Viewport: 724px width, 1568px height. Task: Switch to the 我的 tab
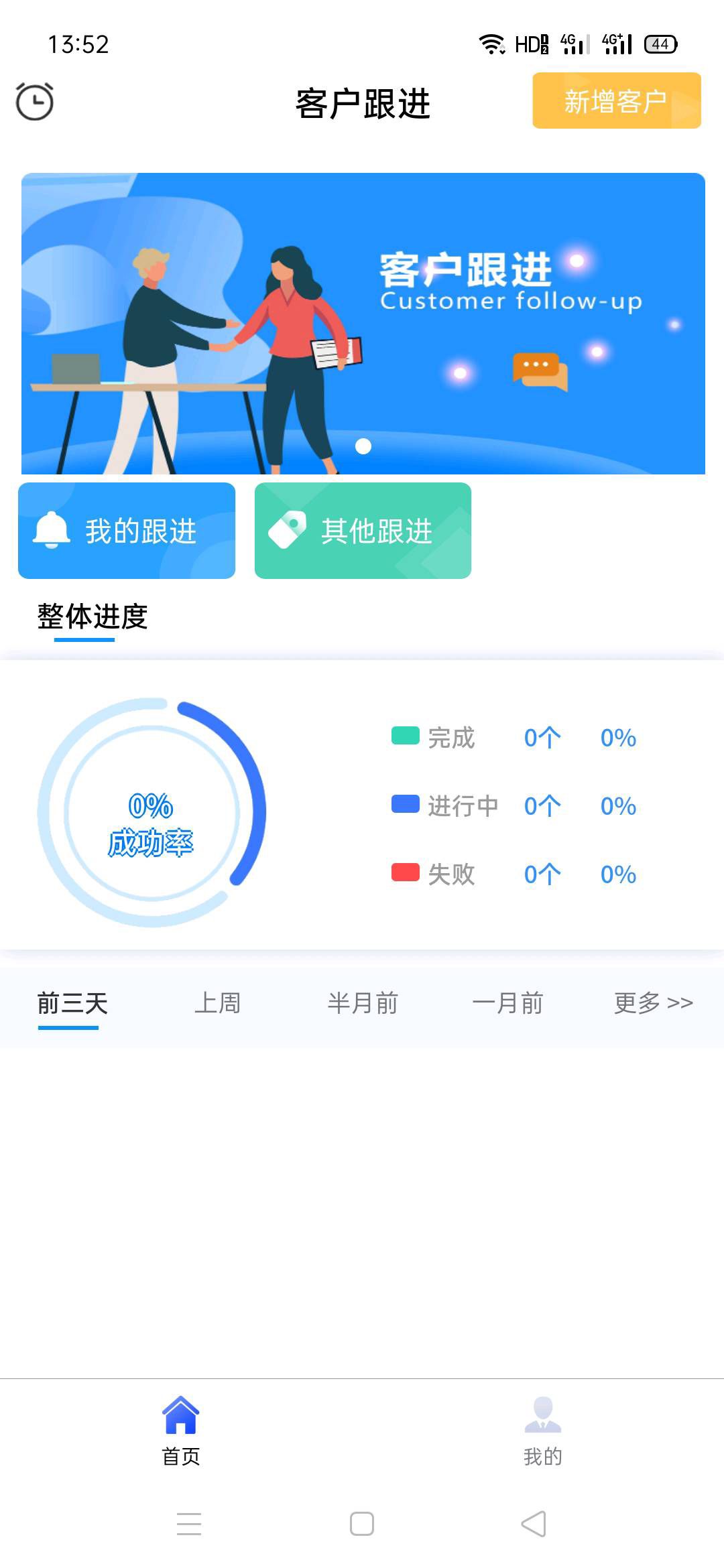pos(542,1431)
